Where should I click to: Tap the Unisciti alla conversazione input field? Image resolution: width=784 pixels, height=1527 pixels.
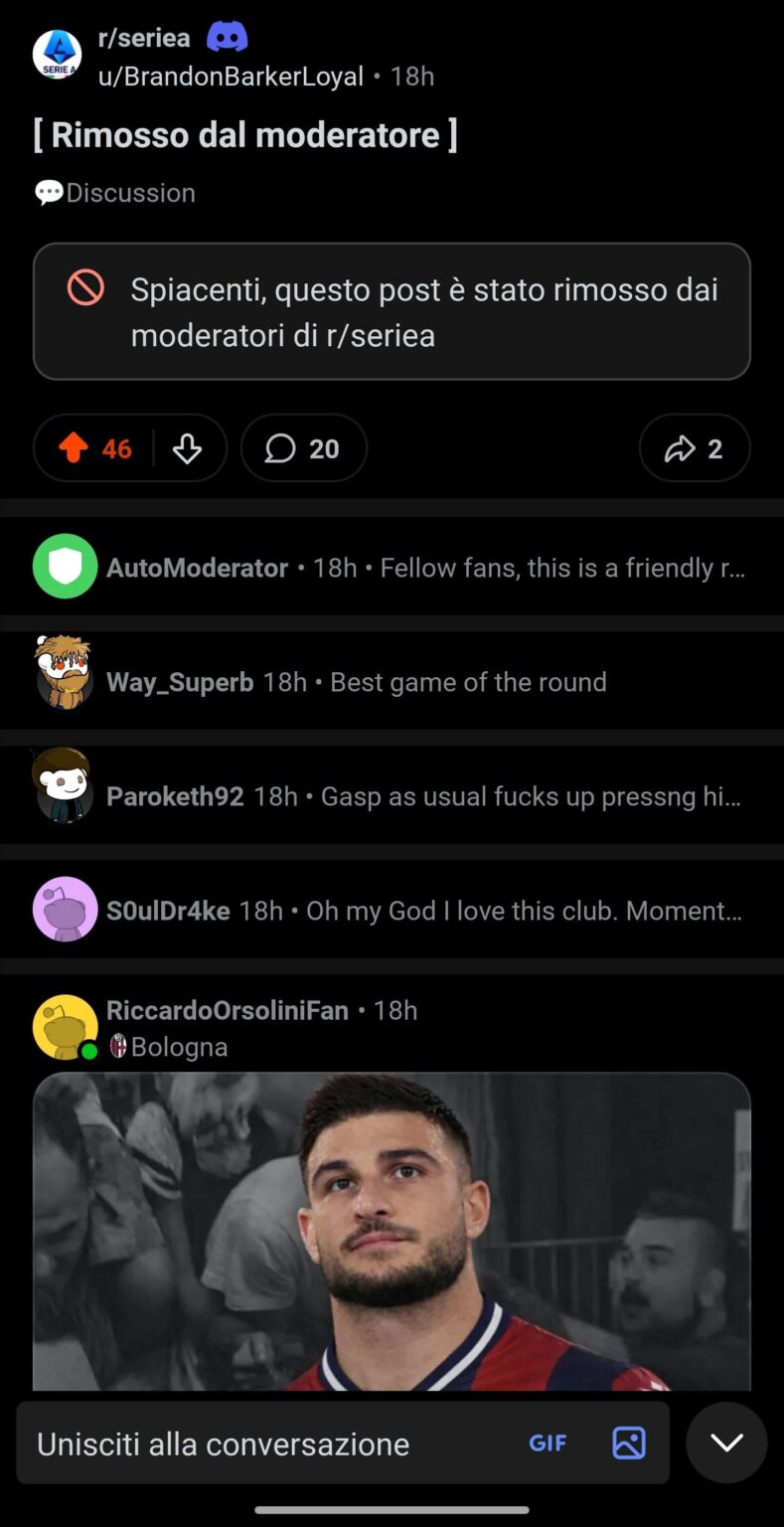248,1442
